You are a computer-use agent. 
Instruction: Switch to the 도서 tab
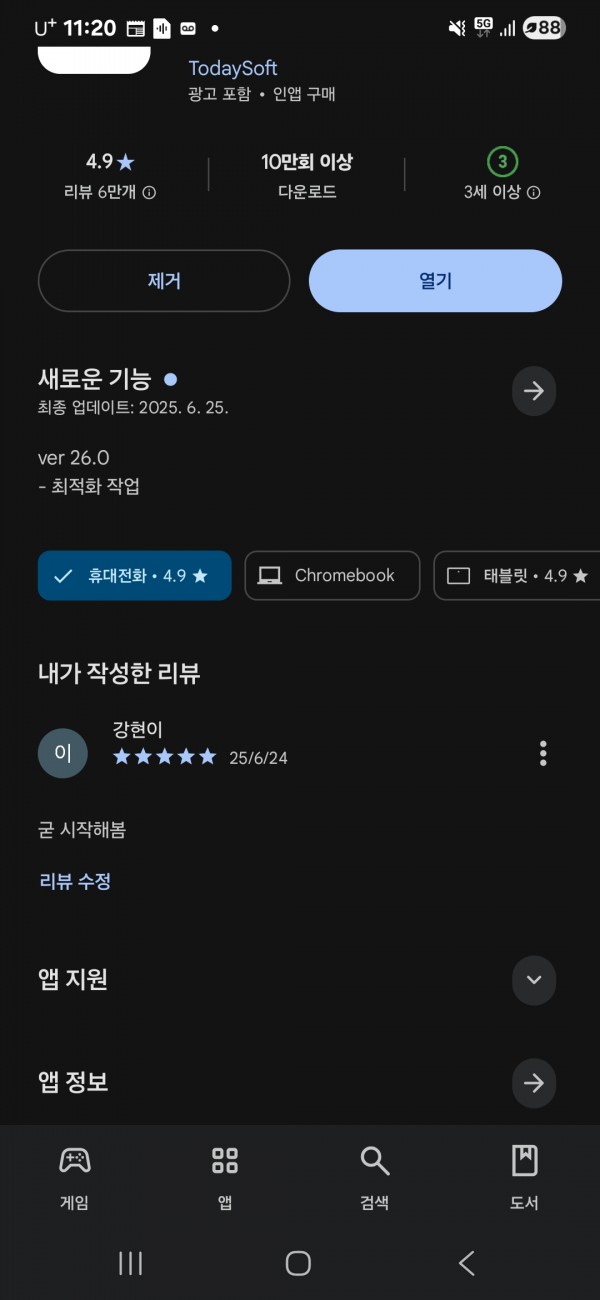[525, 1177]
